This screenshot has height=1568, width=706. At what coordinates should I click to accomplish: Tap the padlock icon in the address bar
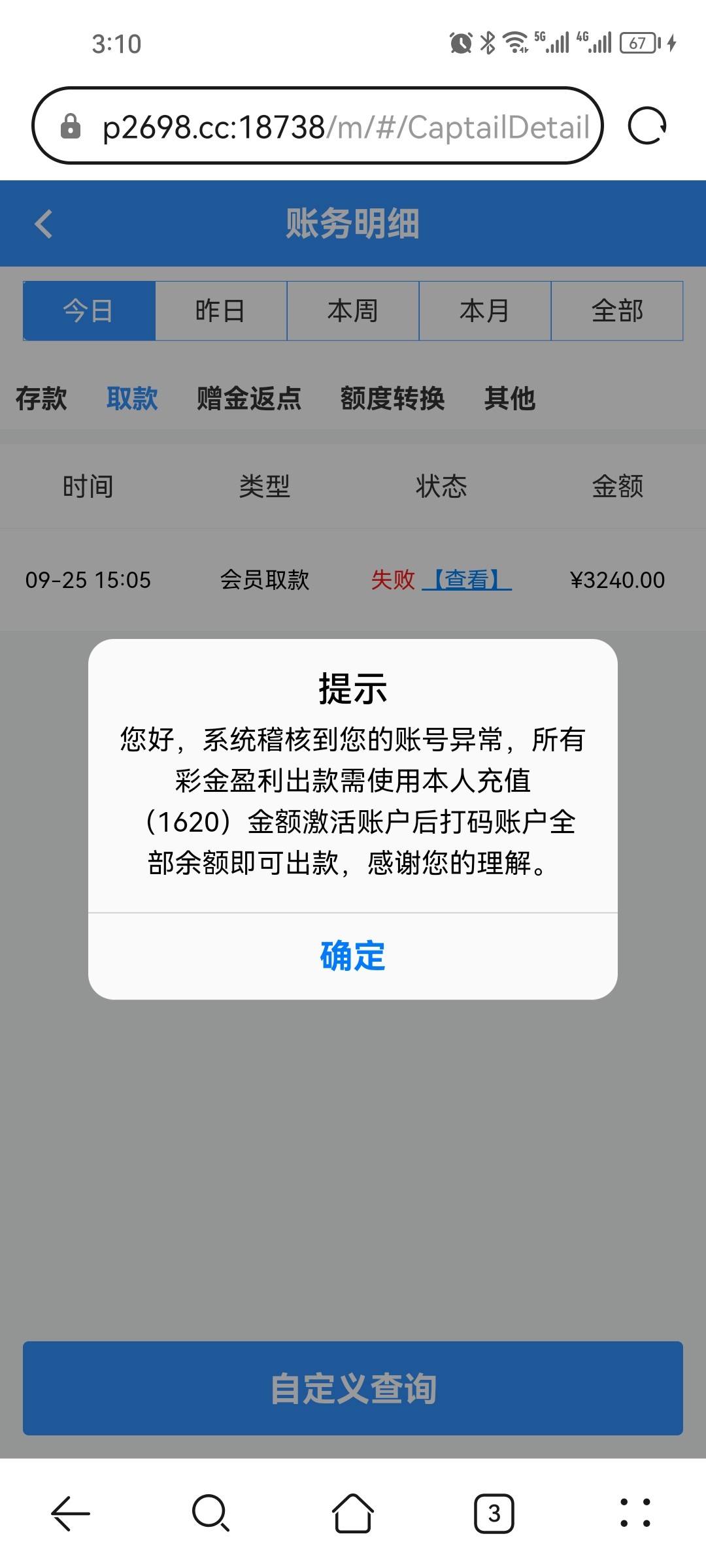tap(71, 126)
